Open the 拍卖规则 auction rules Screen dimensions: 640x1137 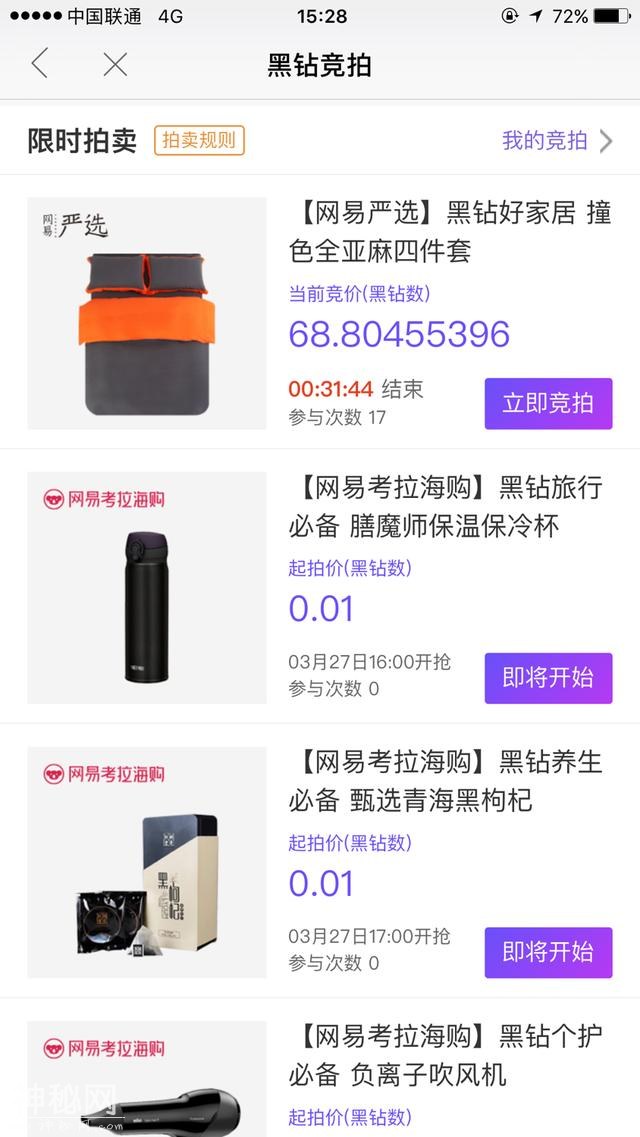tap(199, 141)
